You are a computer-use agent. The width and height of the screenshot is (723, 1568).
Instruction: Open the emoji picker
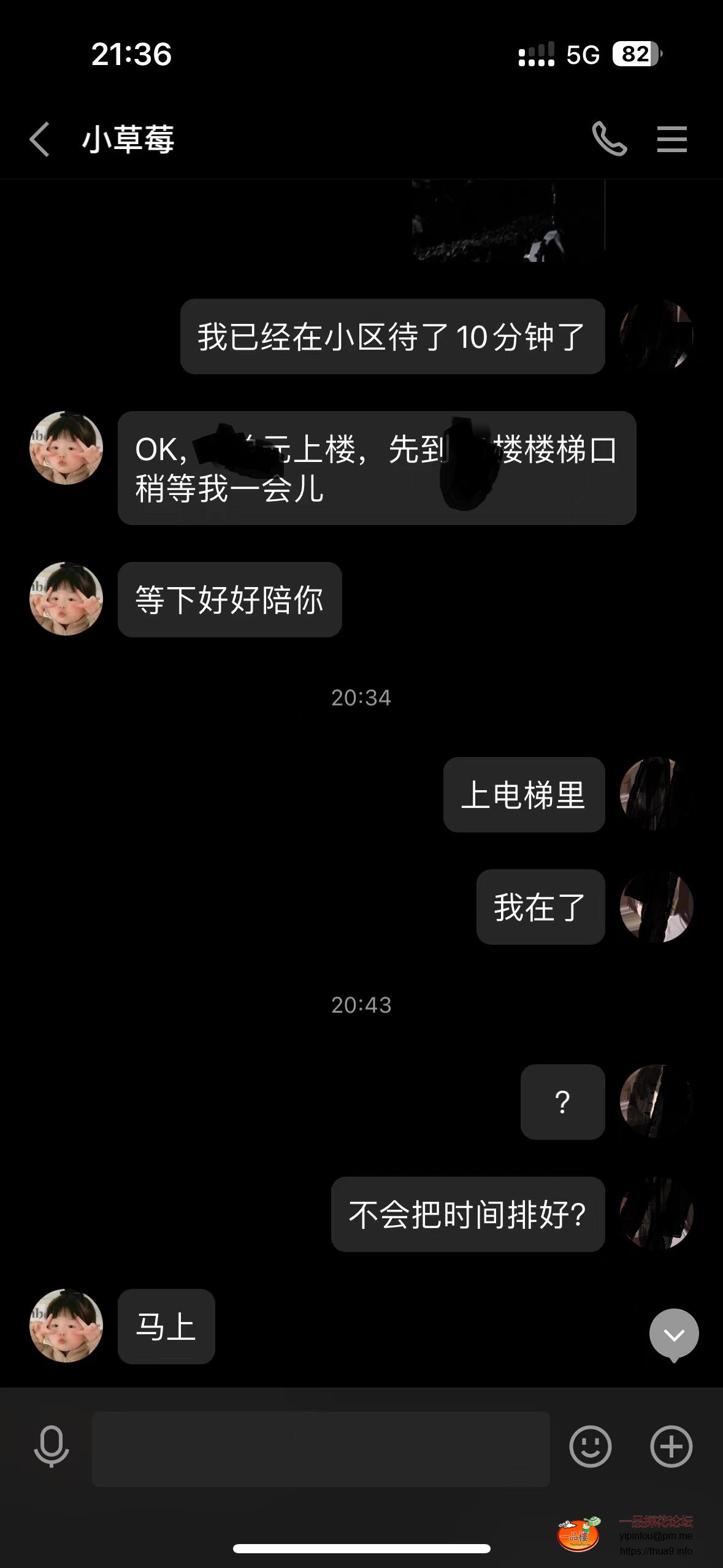pos(590,1447)
